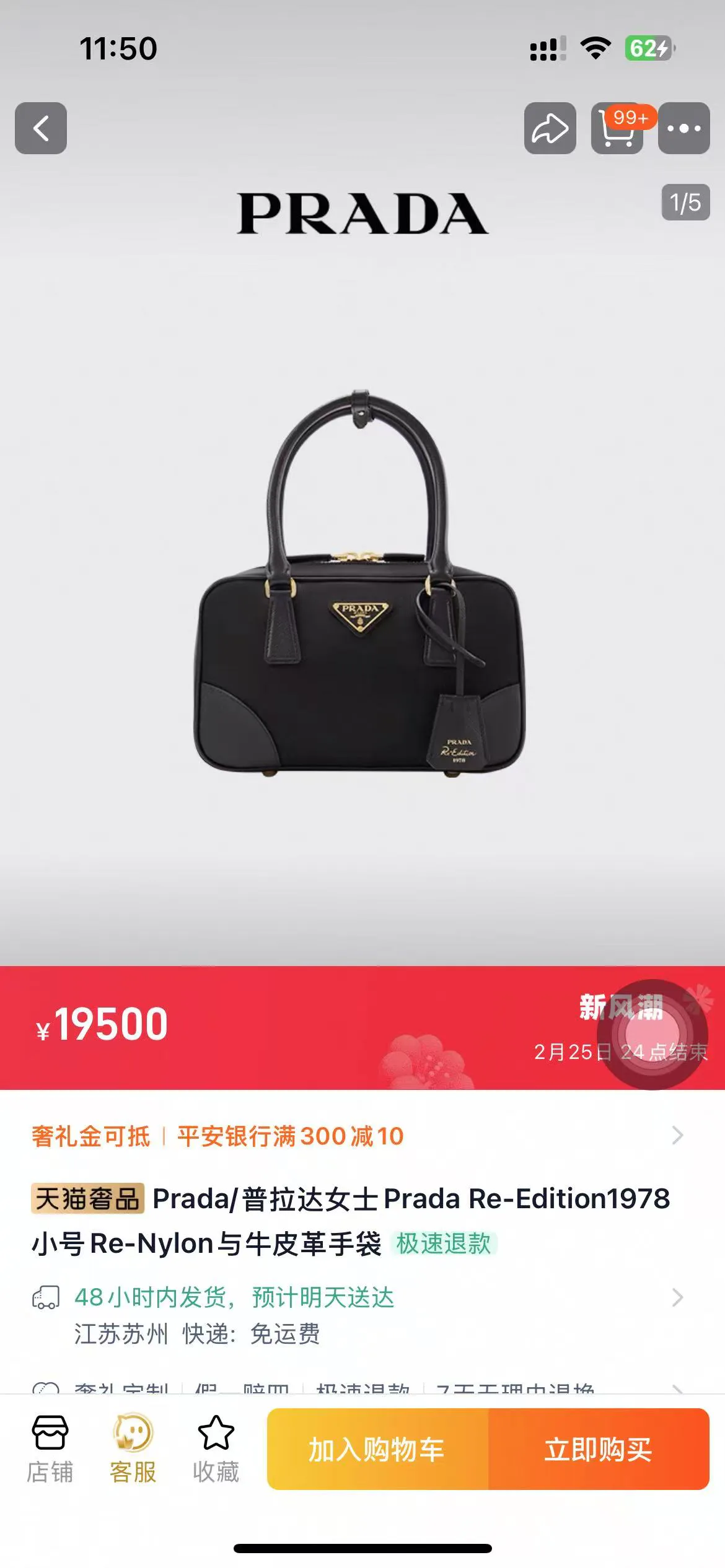This screenshot has width=725, height=1568.
Task: Add item to 收藏 favorites
Action: coord(216,1450)
